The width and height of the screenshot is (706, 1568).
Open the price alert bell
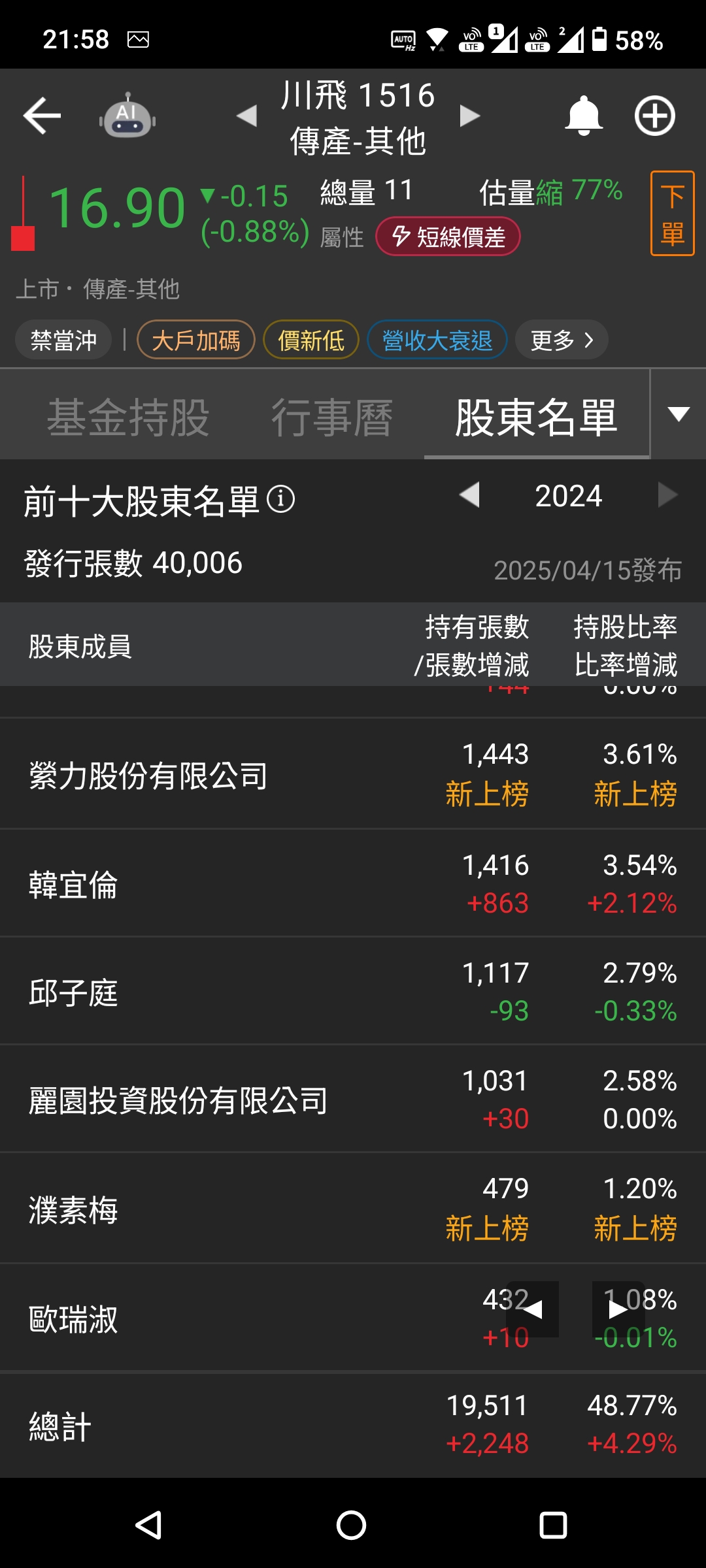[583, 116]
